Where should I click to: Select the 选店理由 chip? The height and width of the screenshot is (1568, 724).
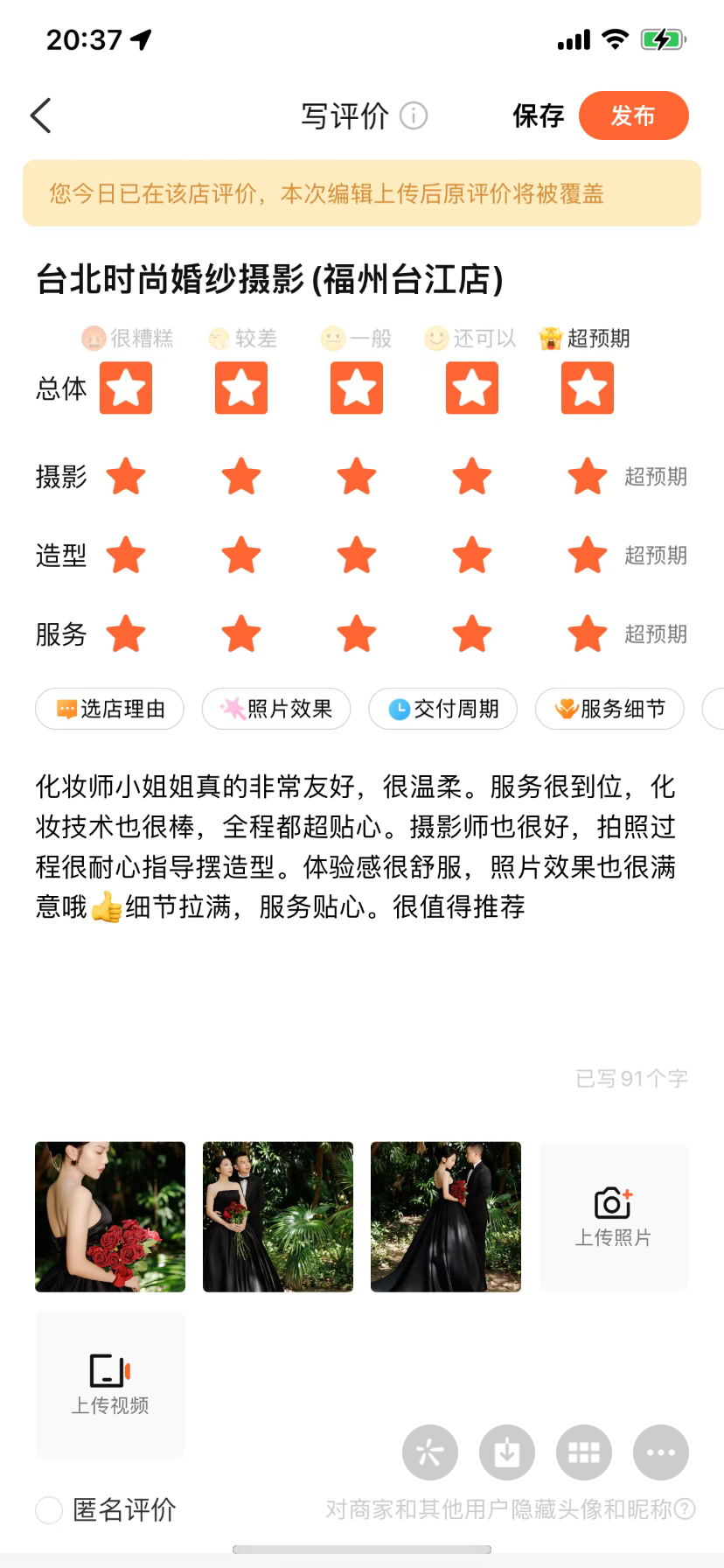110,709
